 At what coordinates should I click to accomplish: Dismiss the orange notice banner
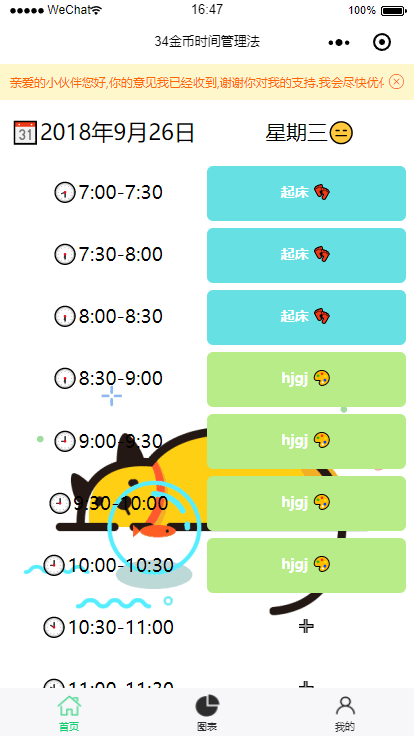click(397, 82)
